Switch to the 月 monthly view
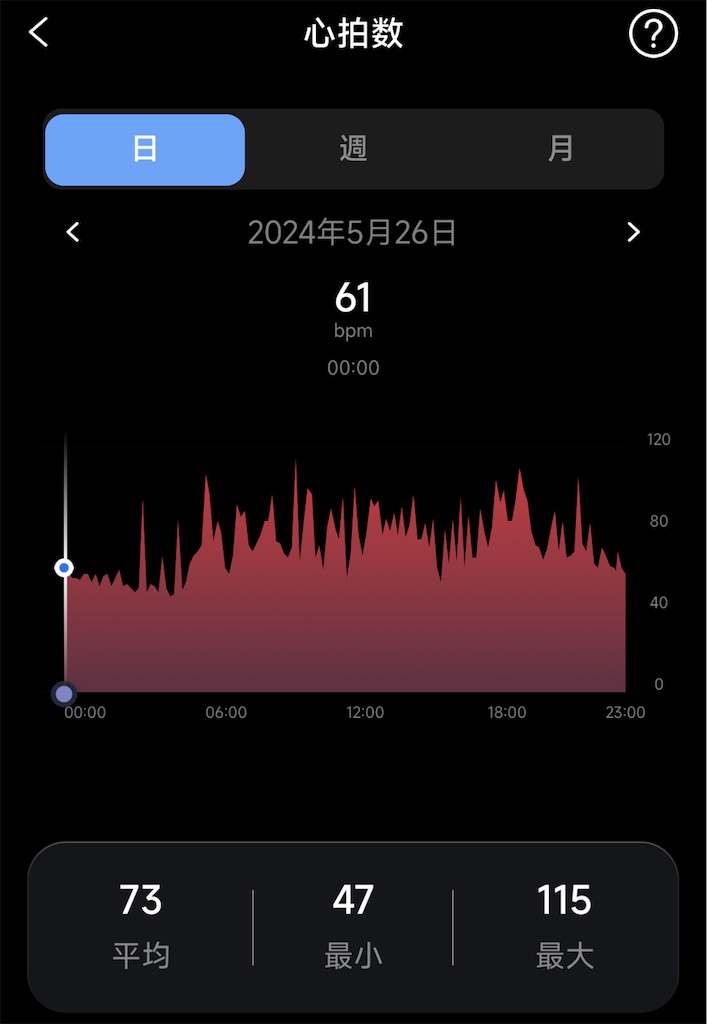This screenshot has height=1024, width=707. click(561, 149)
